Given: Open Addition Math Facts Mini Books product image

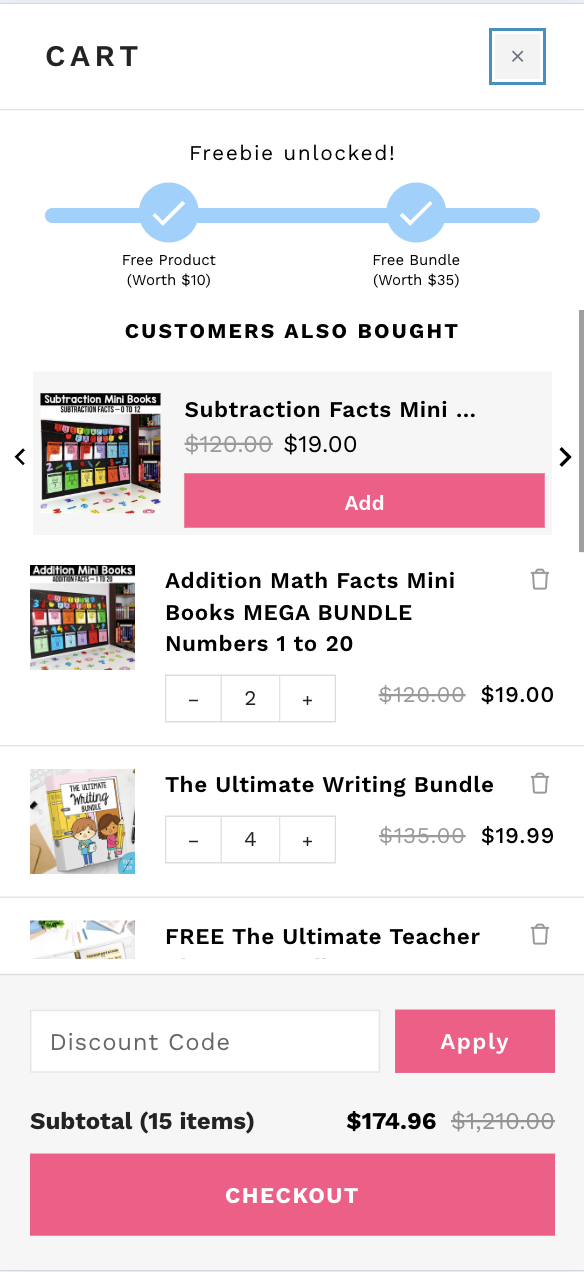Looking at the screenshot, I should [82, 617].
